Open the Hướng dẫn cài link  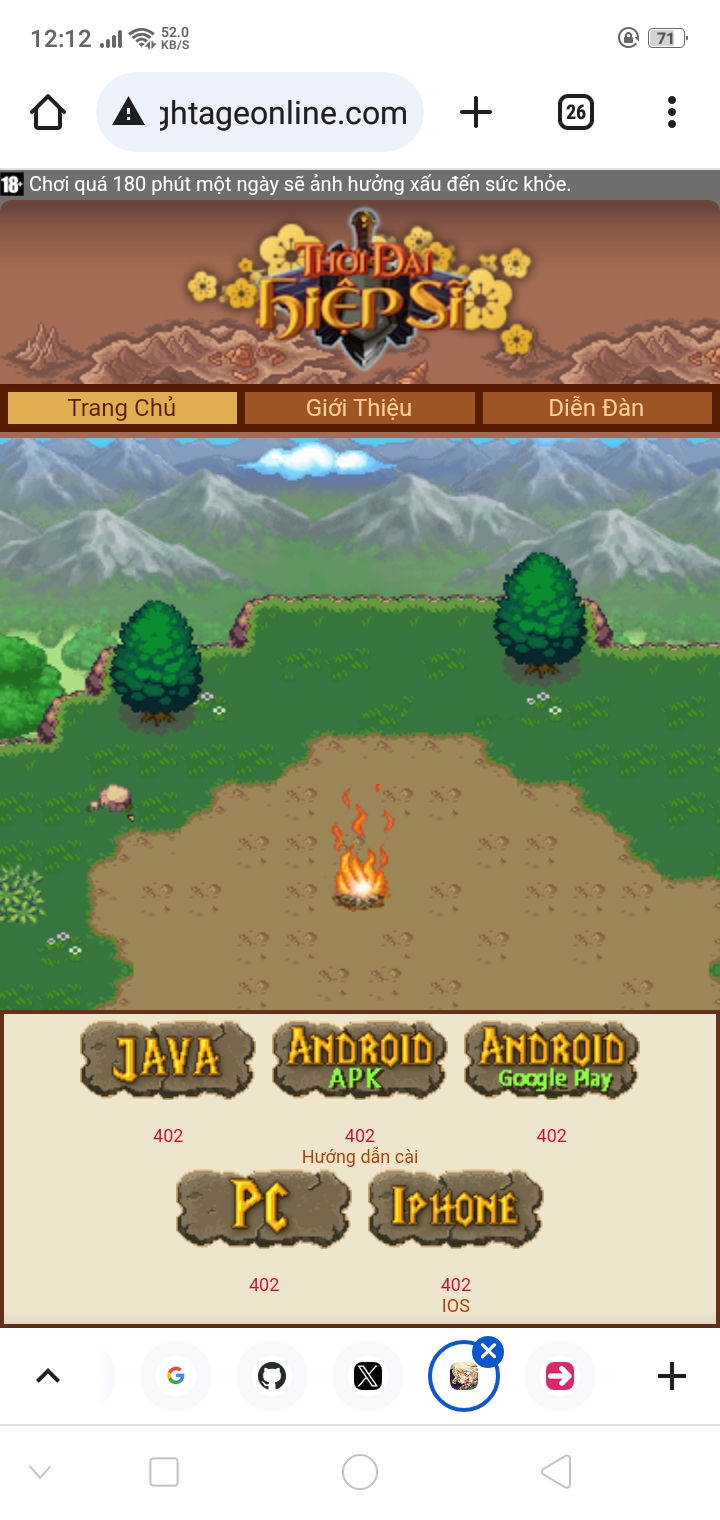[359, 1157]
